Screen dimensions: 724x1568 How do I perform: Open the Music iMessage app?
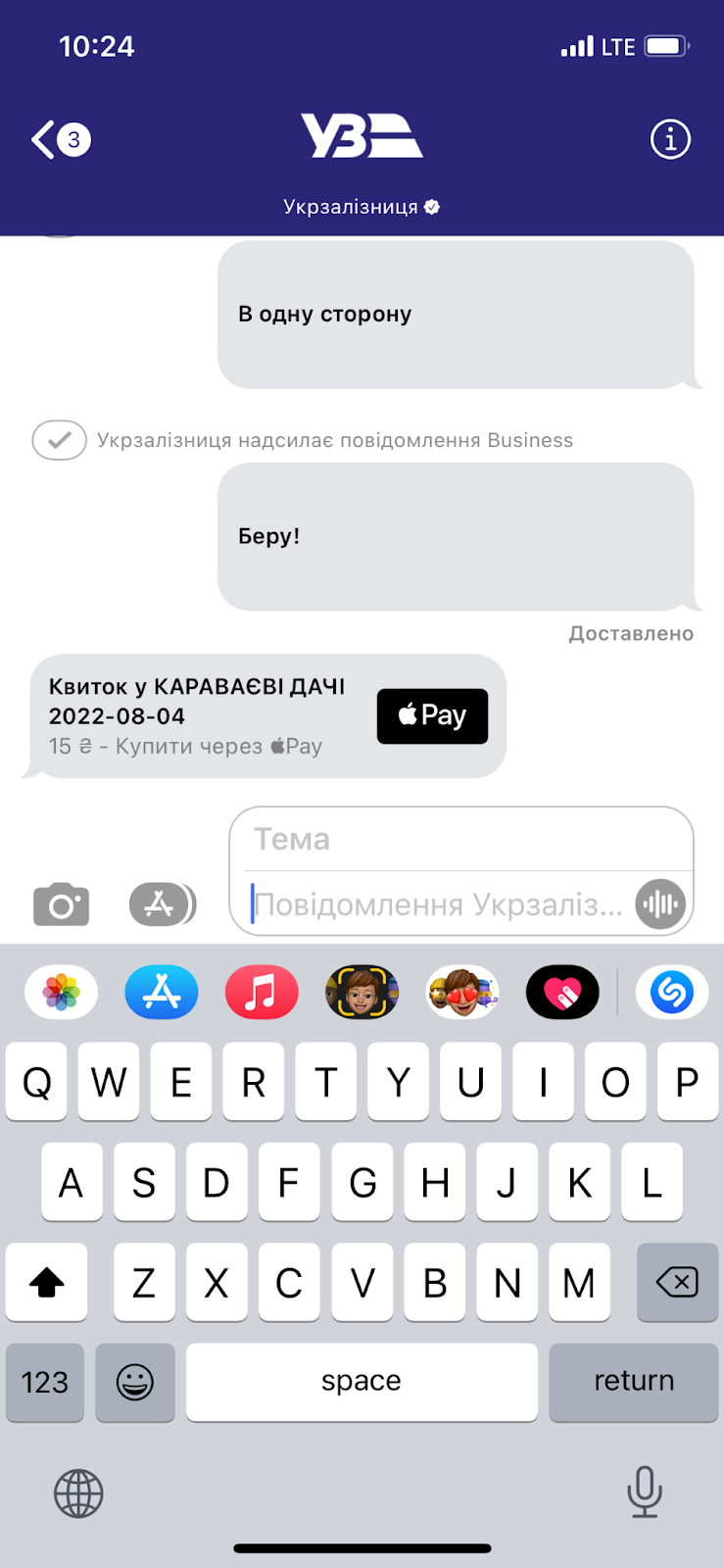tap(262, 993)
